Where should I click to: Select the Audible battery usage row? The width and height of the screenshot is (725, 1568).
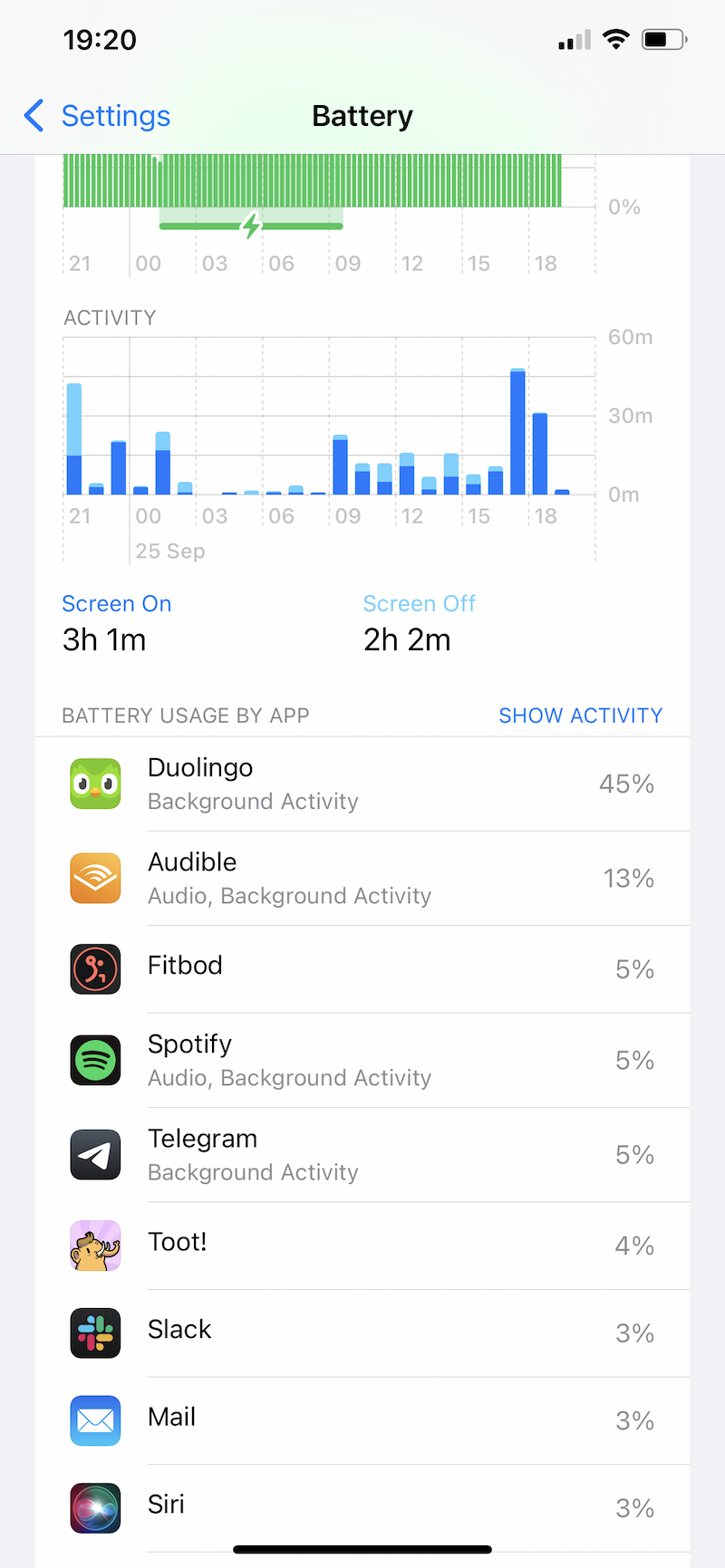362,878
